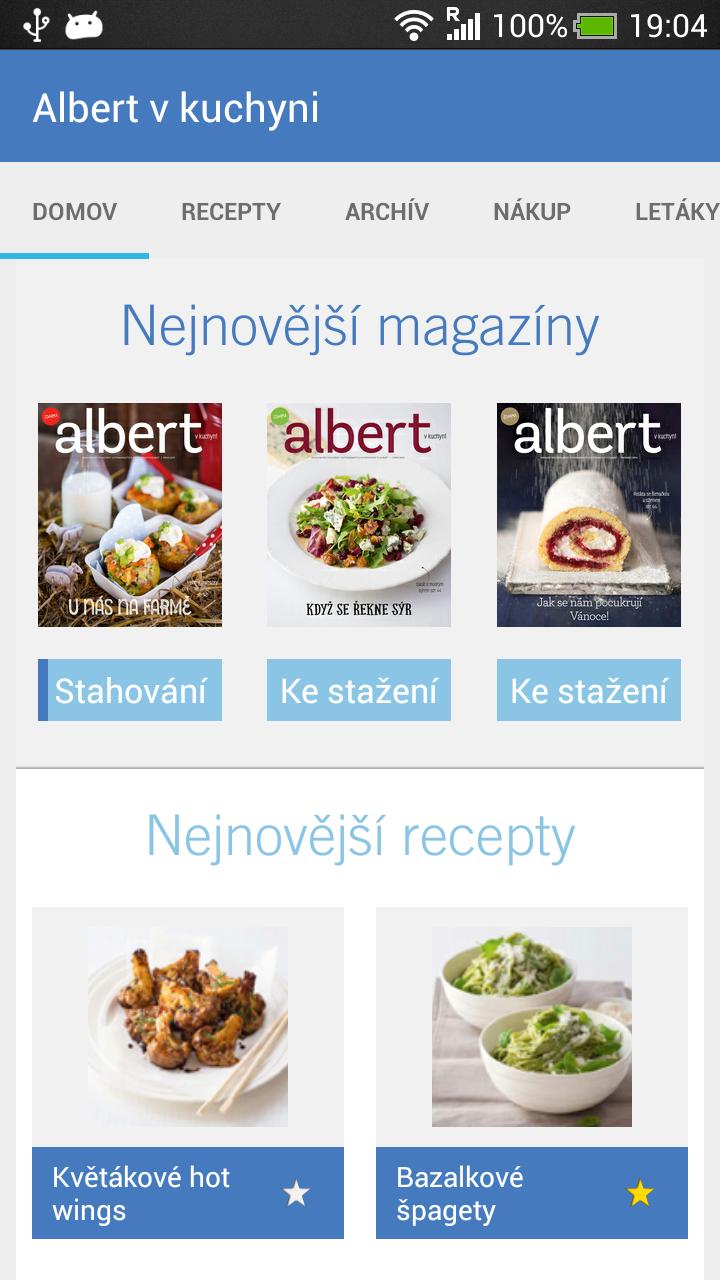Unstar the Bazalkové špagety recipe
Image resolution: width=720 pixels, height=1280 pixels.
640,1193
